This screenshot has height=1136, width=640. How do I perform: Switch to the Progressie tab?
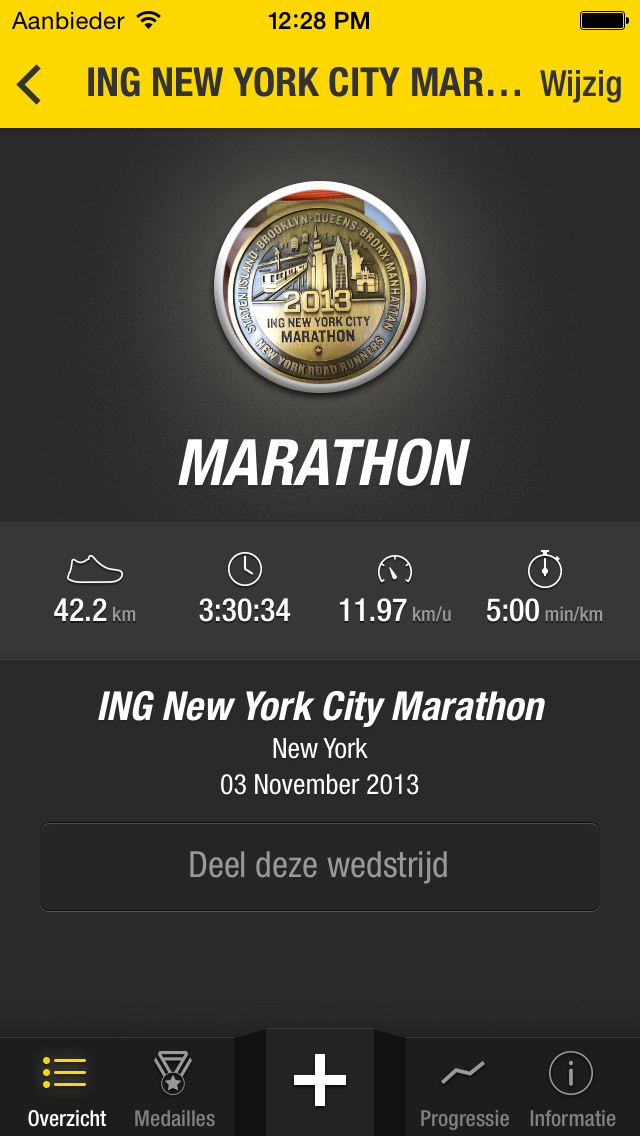coord(464,1088)
